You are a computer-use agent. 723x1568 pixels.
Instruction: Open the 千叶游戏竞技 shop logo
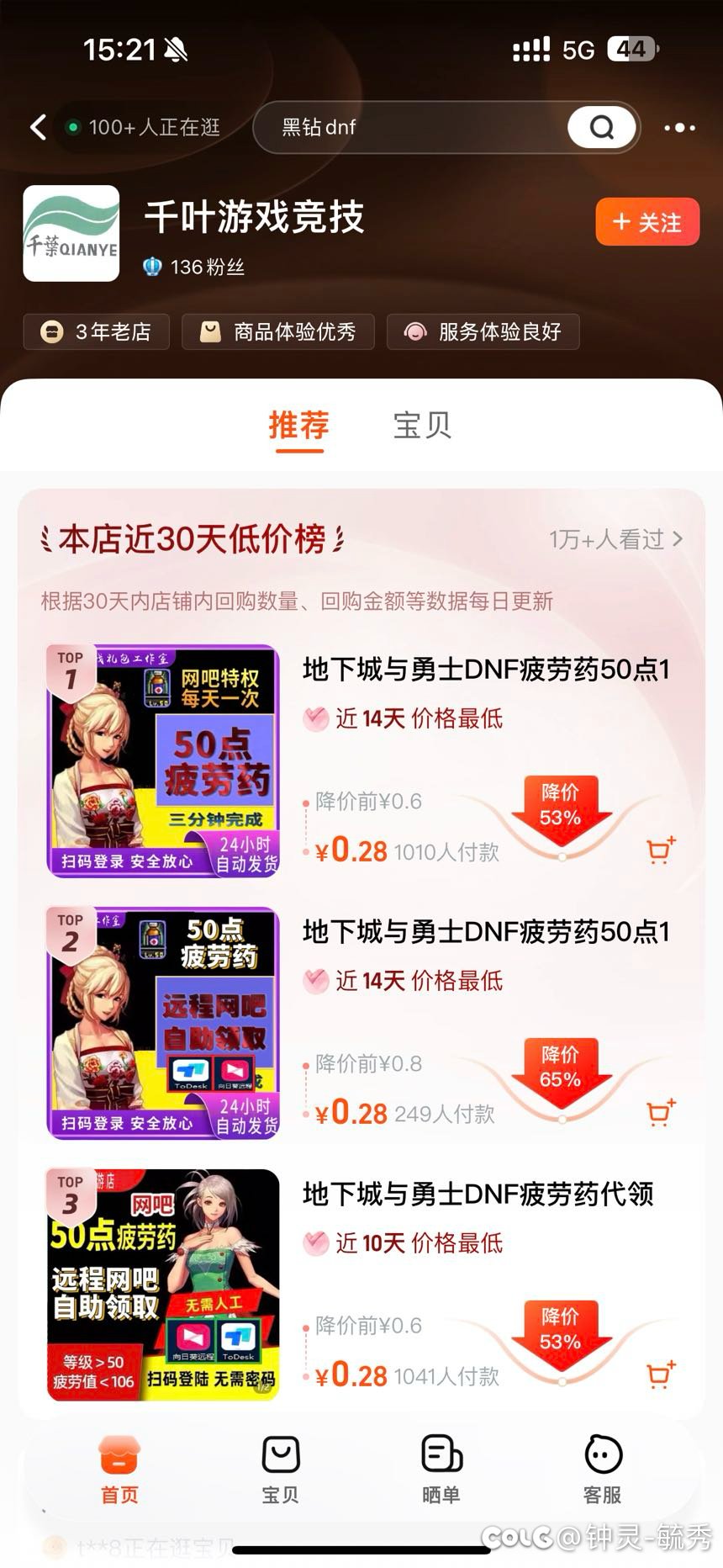(x=71, y=233)
